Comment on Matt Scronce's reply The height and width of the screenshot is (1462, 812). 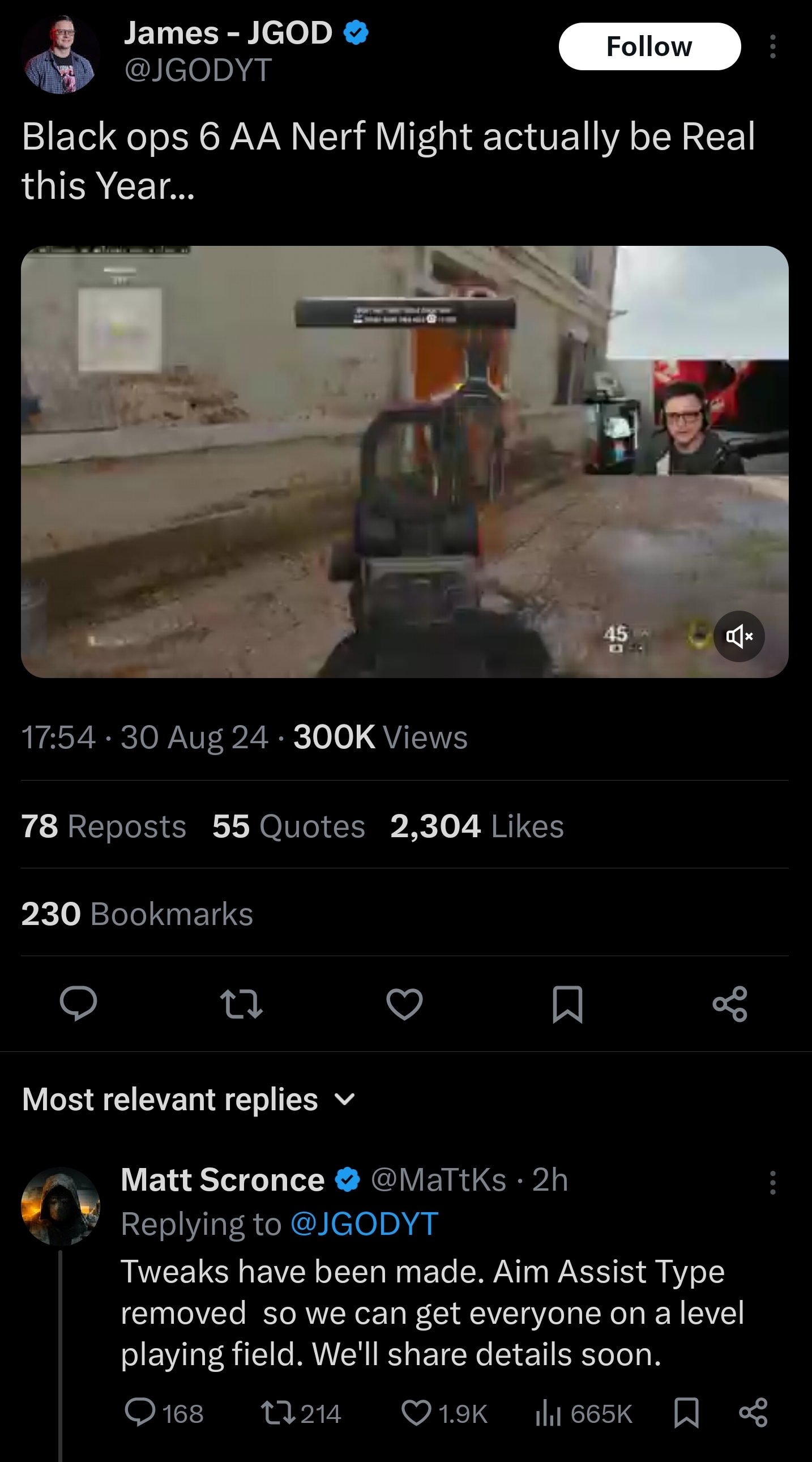tap(140, 1413)
